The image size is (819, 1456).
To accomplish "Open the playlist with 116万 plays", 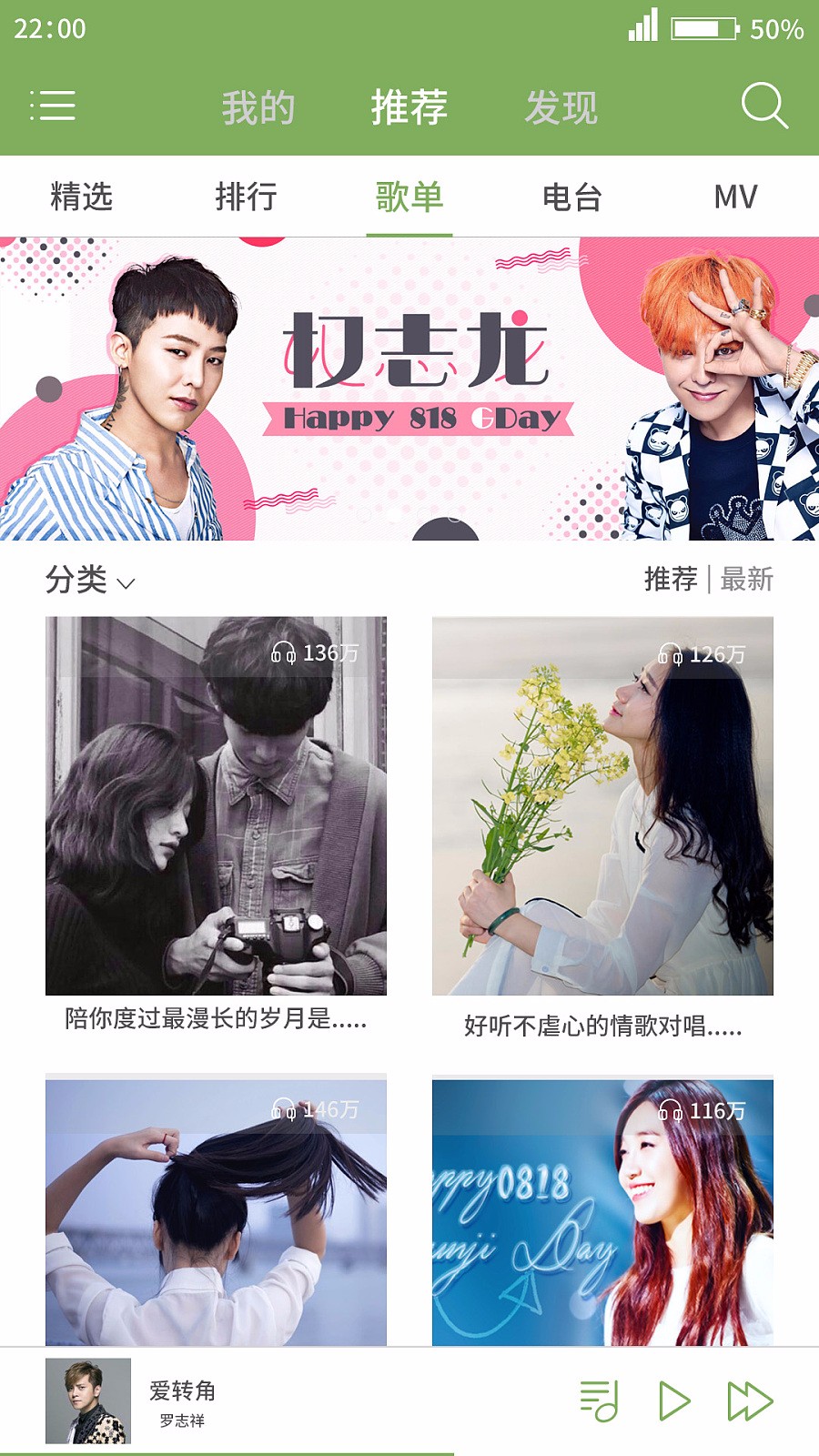I will click(602, 1212).
